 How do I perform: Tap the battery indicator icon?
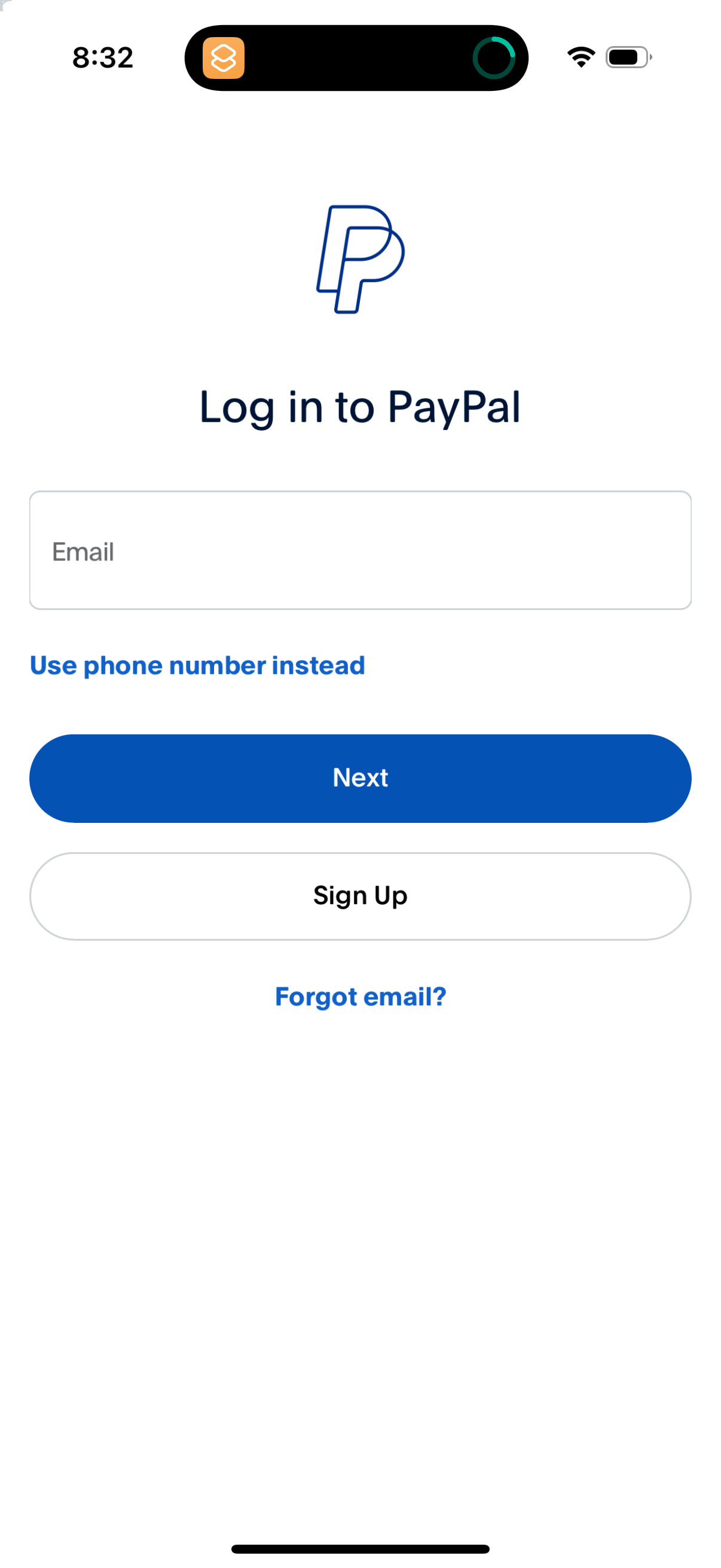click(x=627, y=57)
